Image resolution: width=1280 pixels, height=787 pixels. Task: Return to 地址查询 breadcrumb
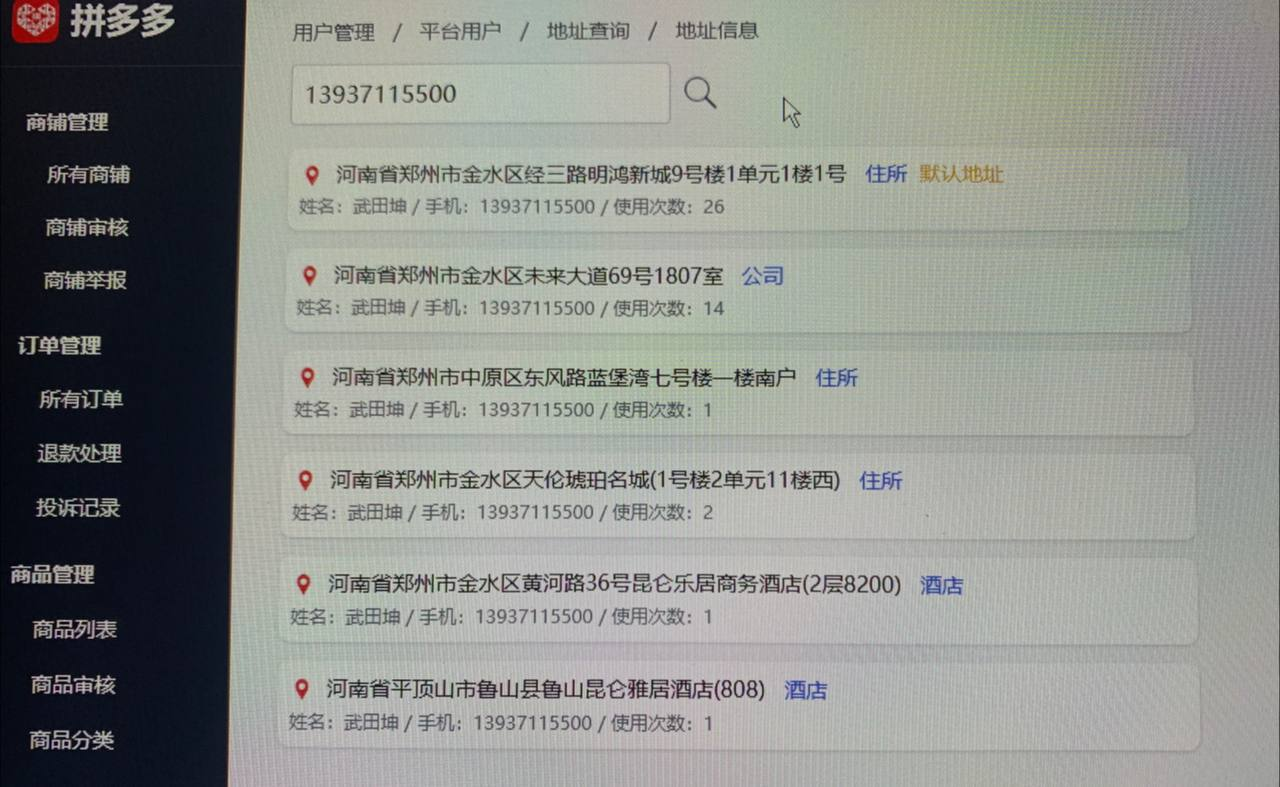[588, 31]
